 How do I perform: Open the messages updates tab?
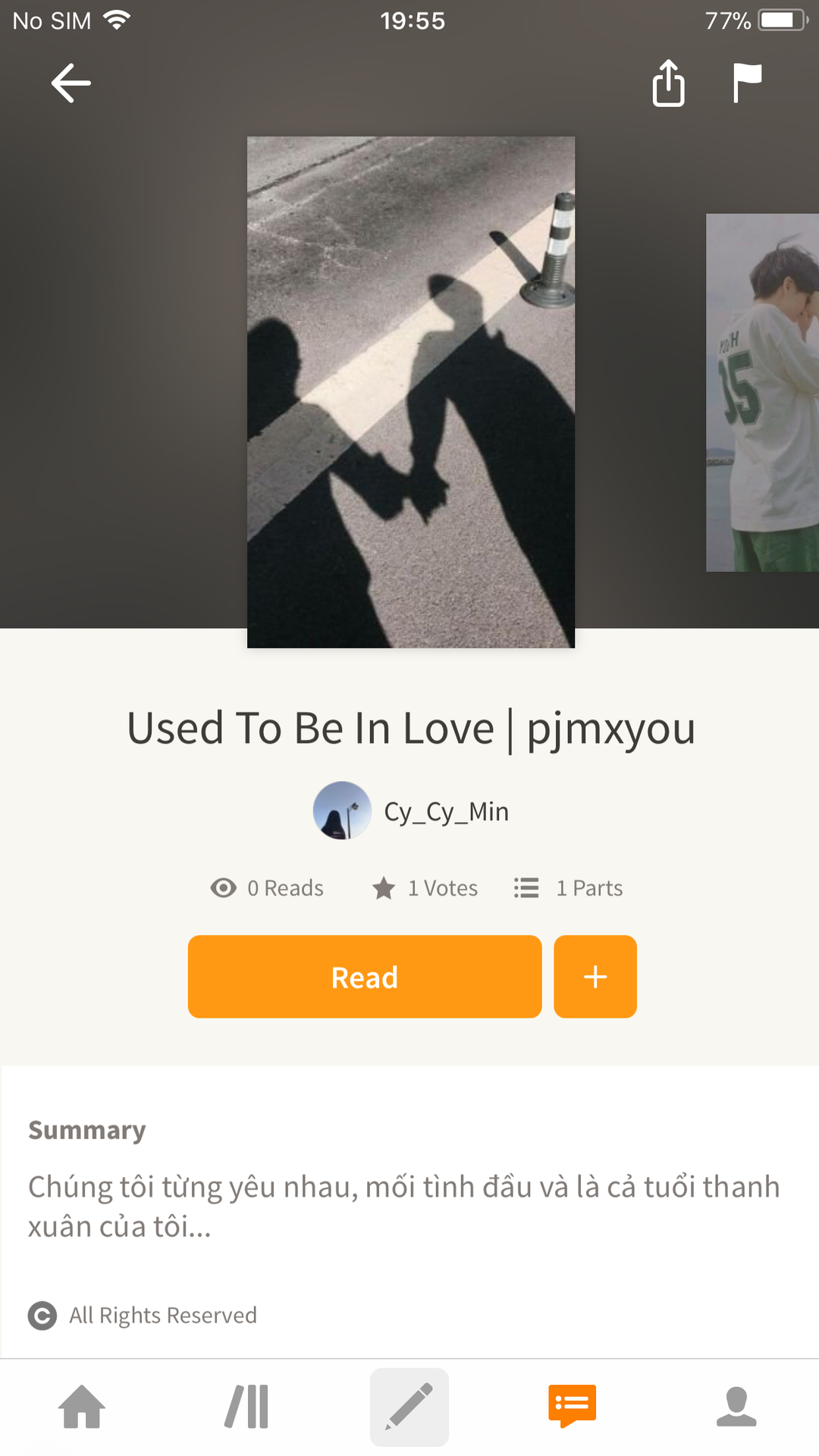click(x=573, y=1407)
